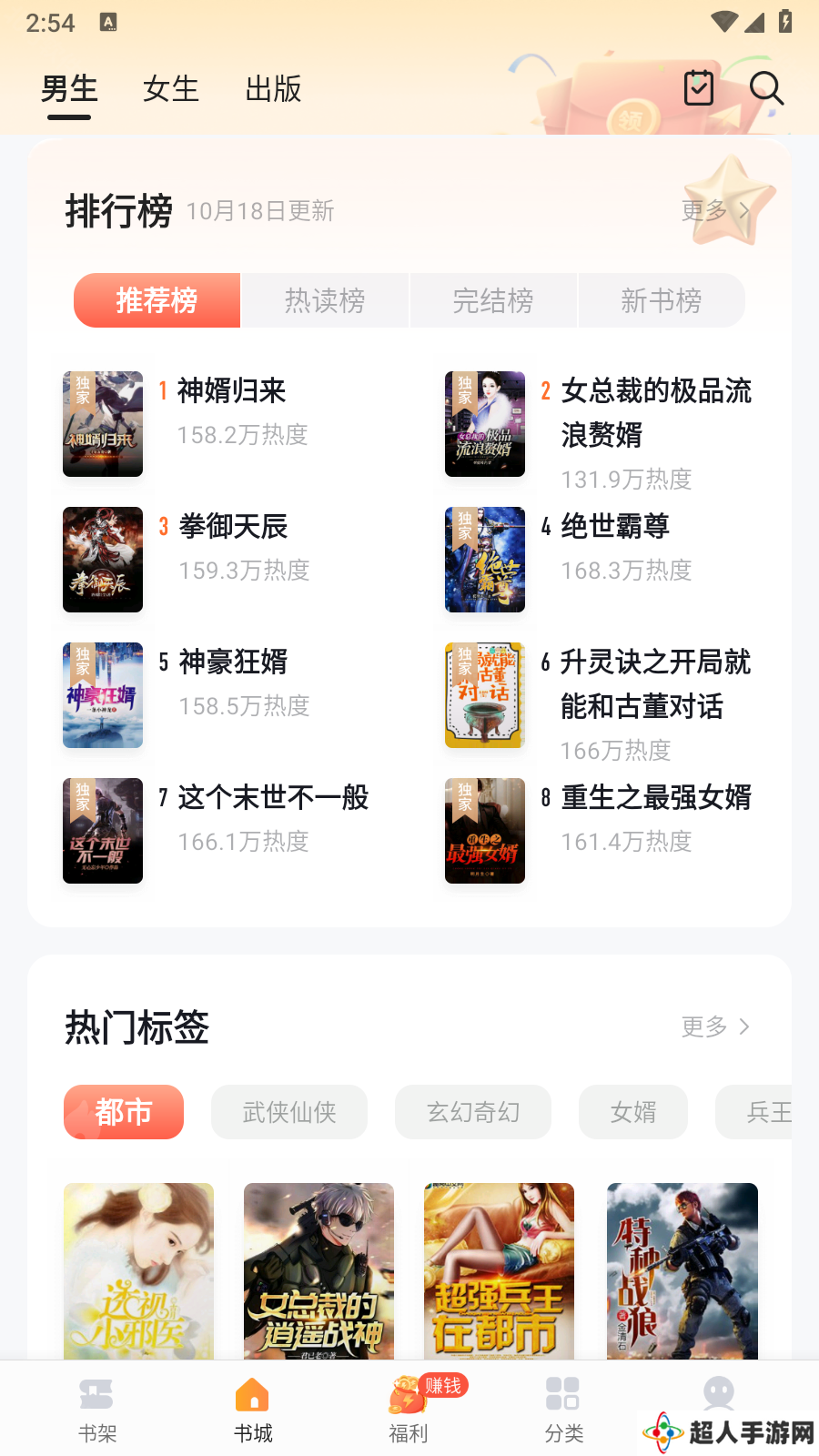Screen dimensions: 819x1456
Task: Open the daily check-in calendar icon
Action: tap(699, 87)
